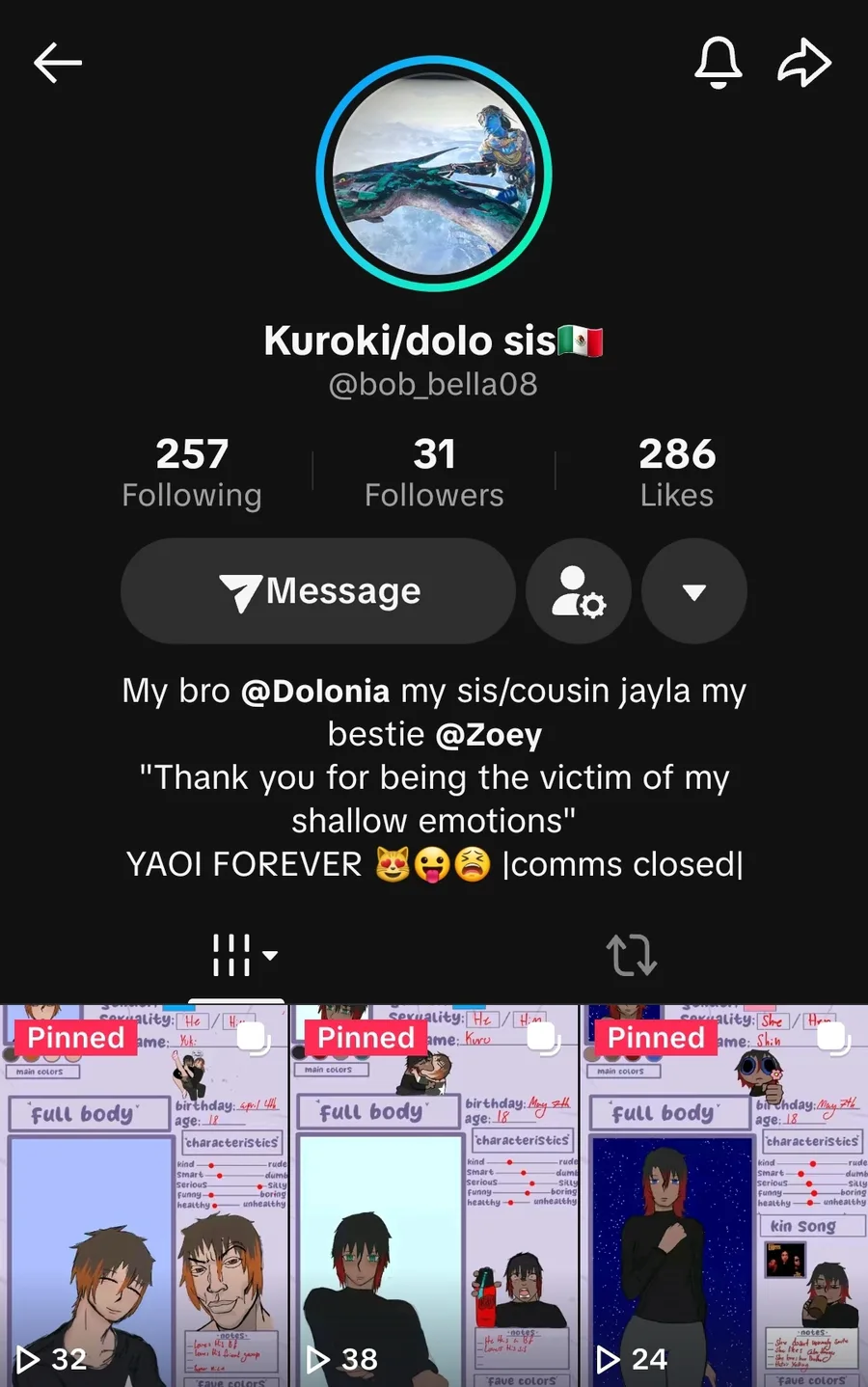Image resolution: width=868 pixels, height=1387 pixels.
Task: Share this profile
Action: click(804, 64)
